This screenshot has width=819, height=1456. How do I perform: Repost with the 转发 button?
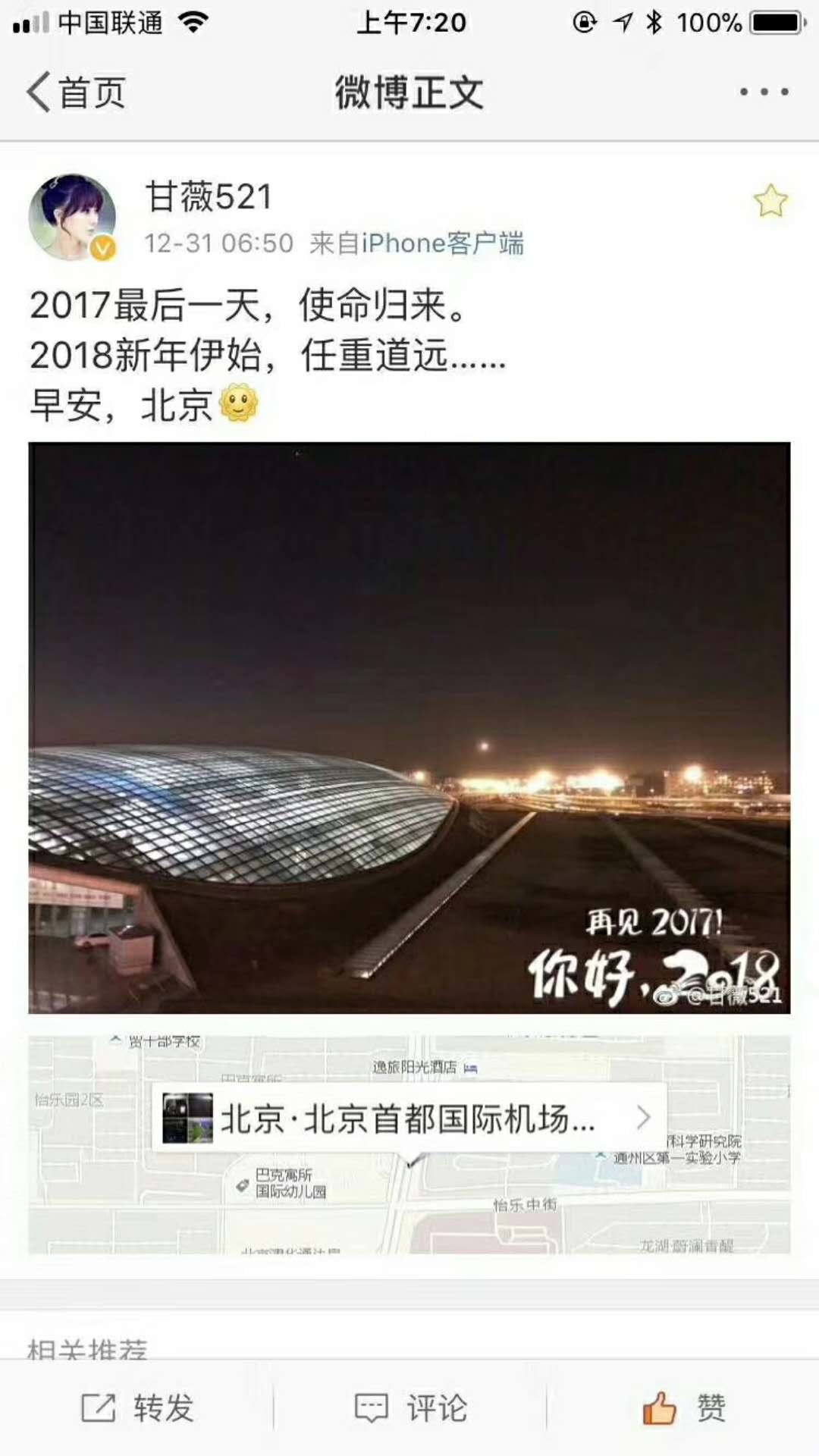(137, 1408)
